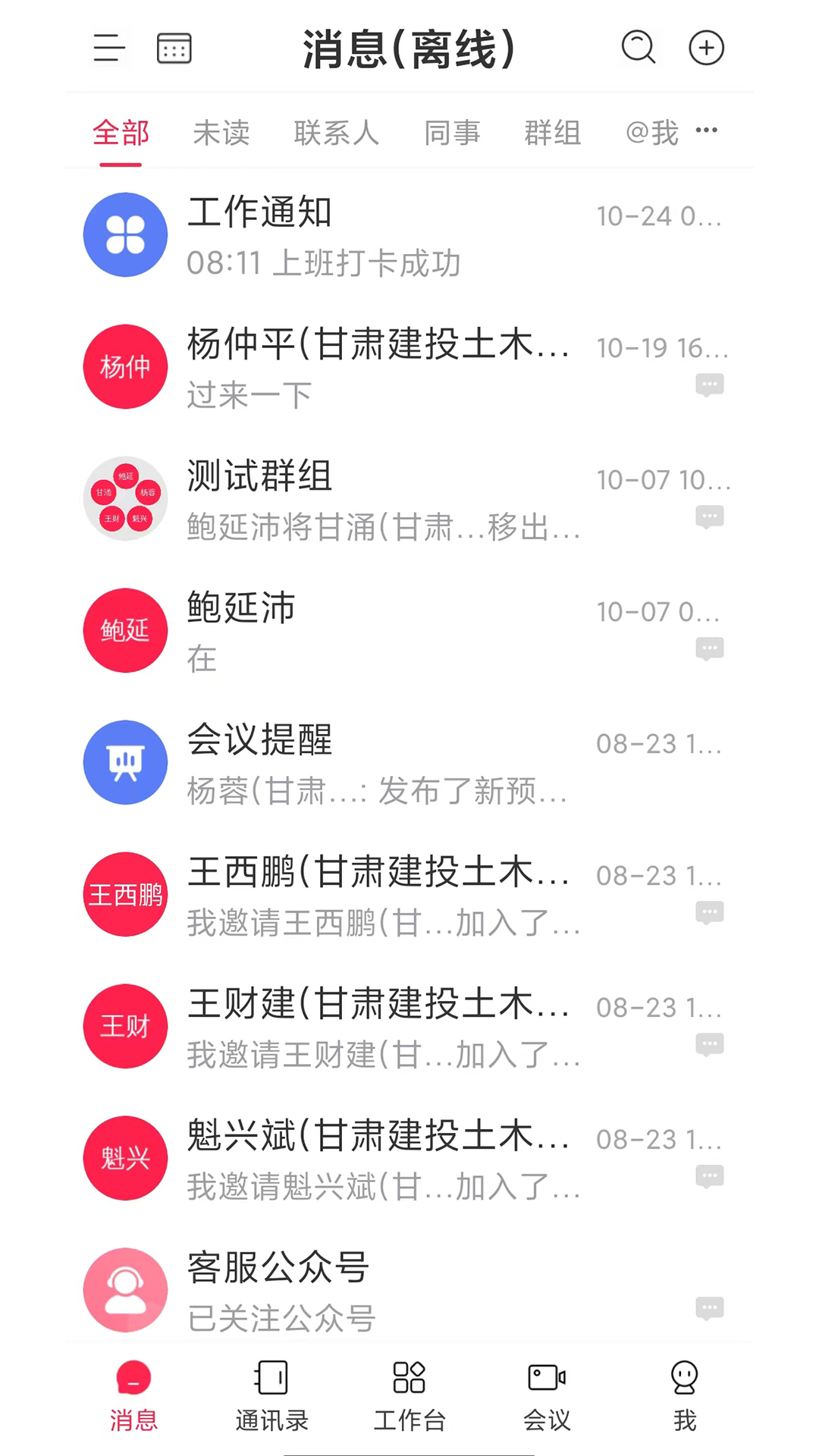Tap the 消息 nav indicator badge
Screen dimensions: 819x1456
click(x=133, y=1377)
